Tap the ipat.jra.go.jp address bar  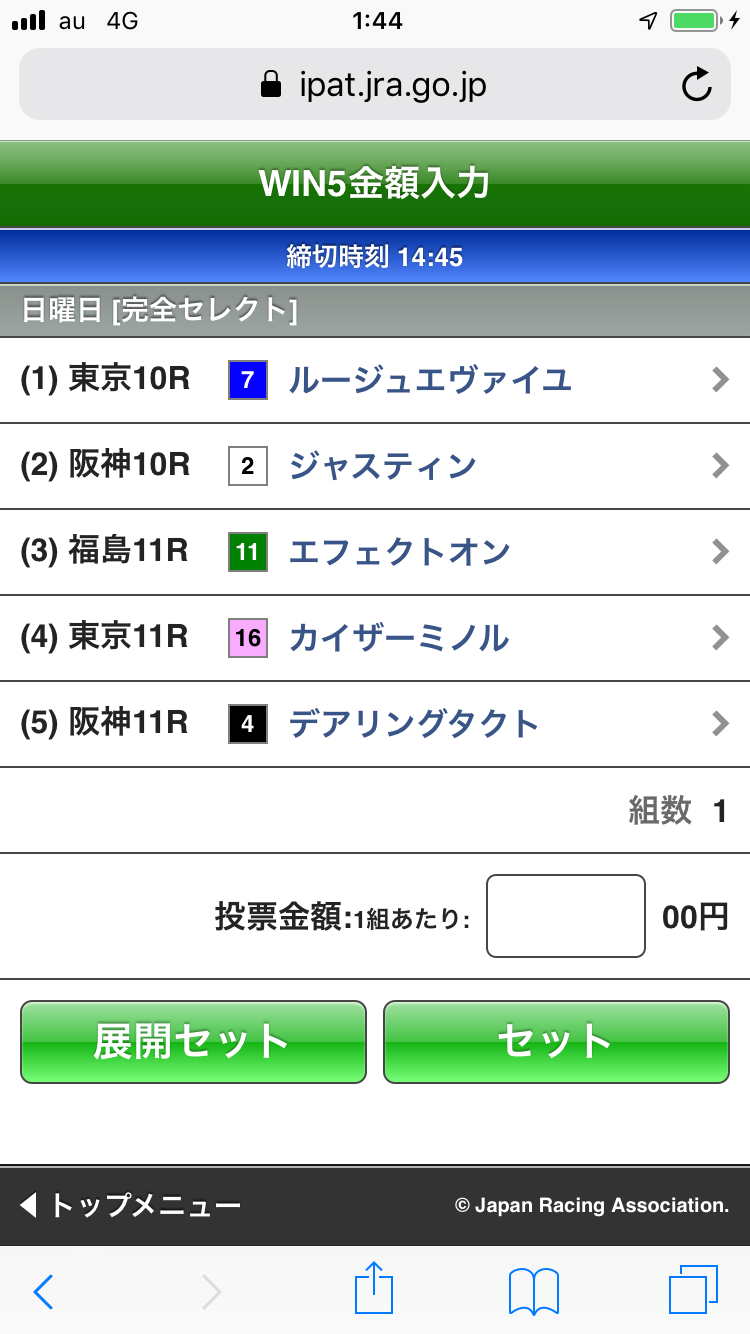pos(374,86)
